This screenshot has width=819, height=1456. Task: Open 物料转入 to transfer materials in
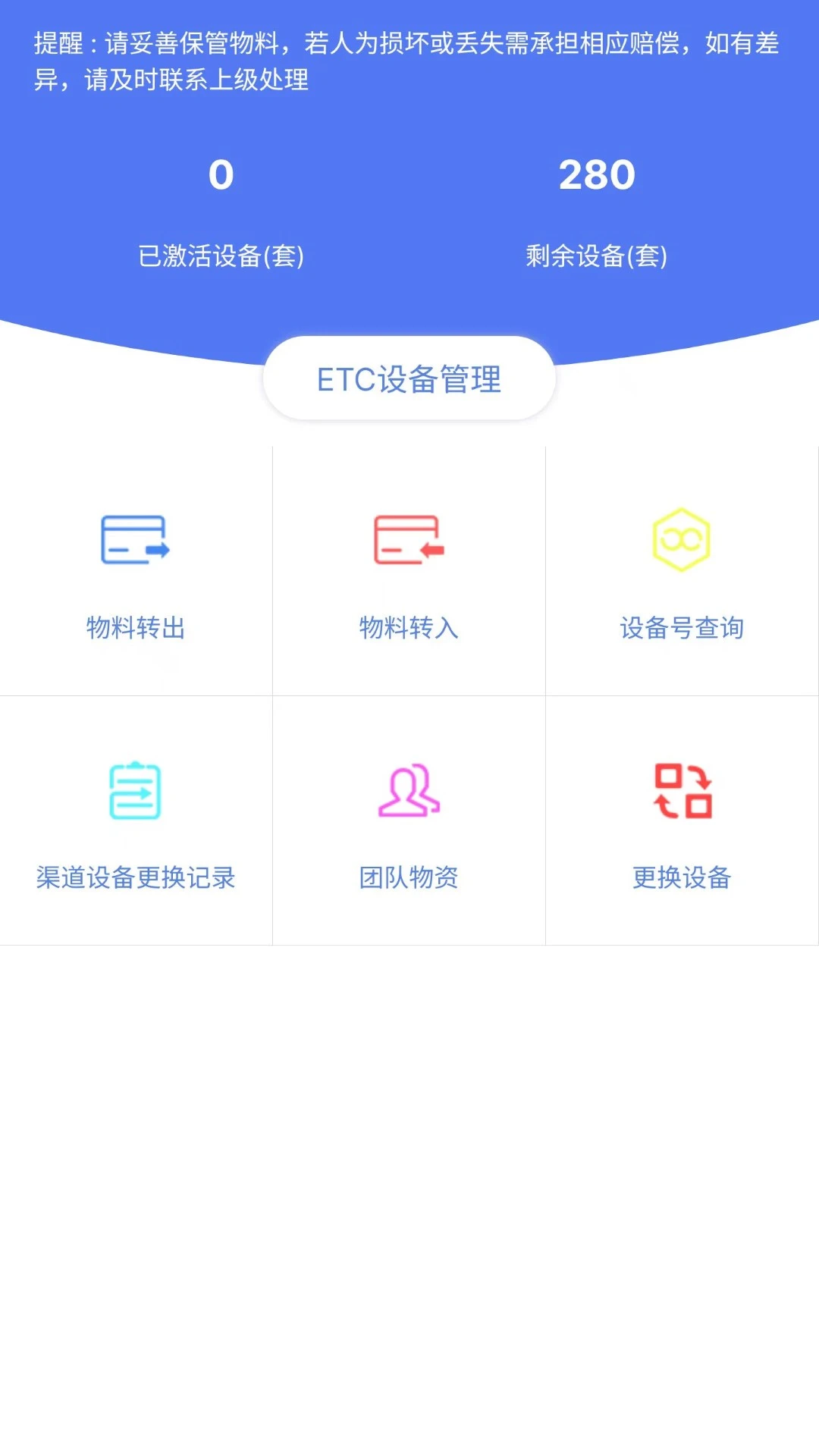pyautogui.click(x=408, y=628)
